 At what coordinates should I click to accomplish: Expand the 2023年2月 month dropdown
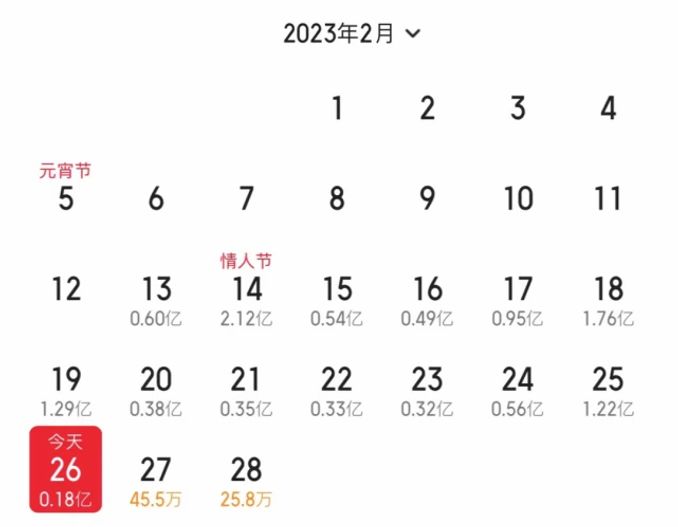351,33
